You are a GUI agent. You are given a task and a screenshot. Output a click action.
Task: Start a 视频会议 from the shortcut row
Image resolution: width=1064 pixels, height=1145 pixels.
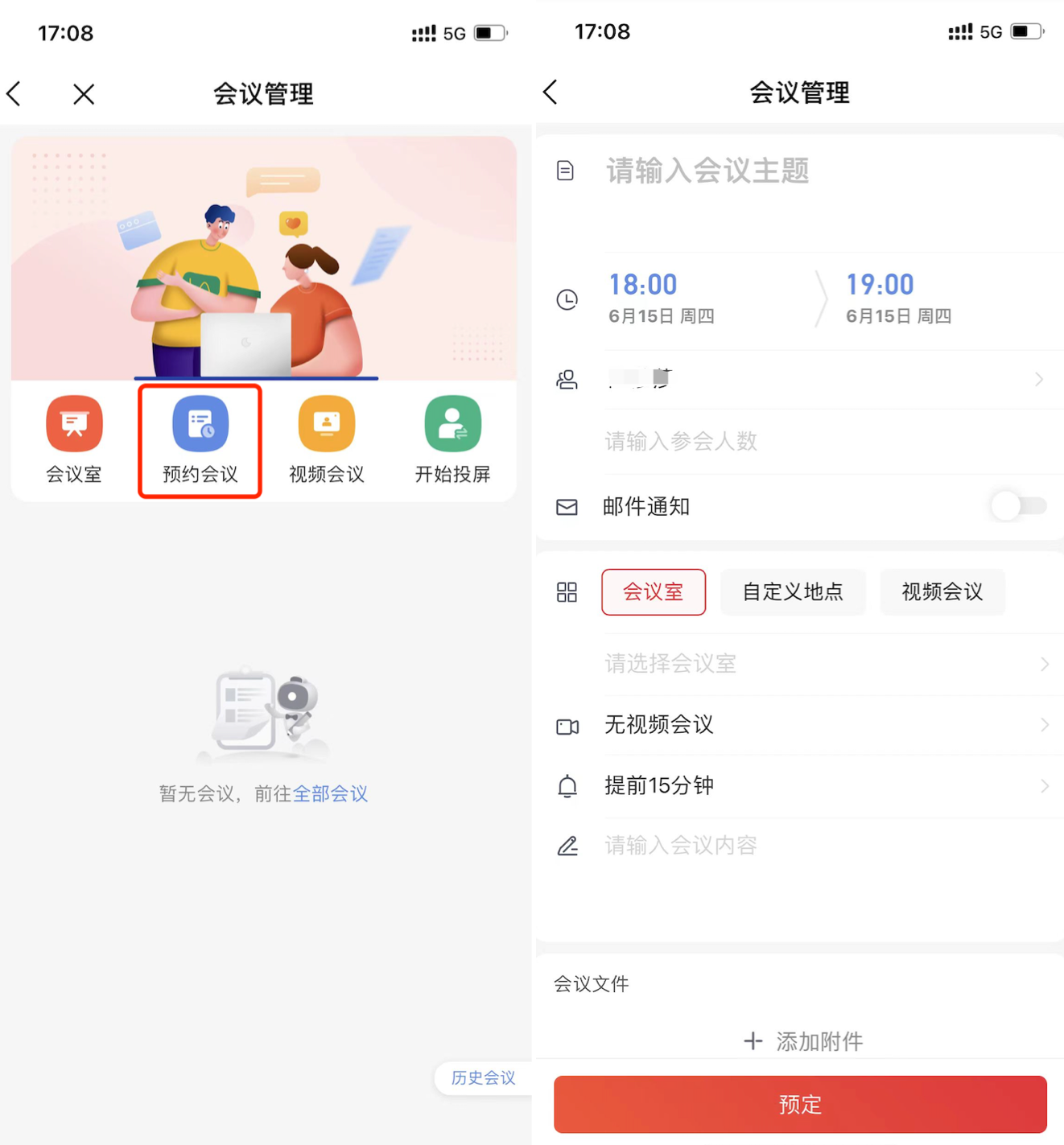pos(327,439)
